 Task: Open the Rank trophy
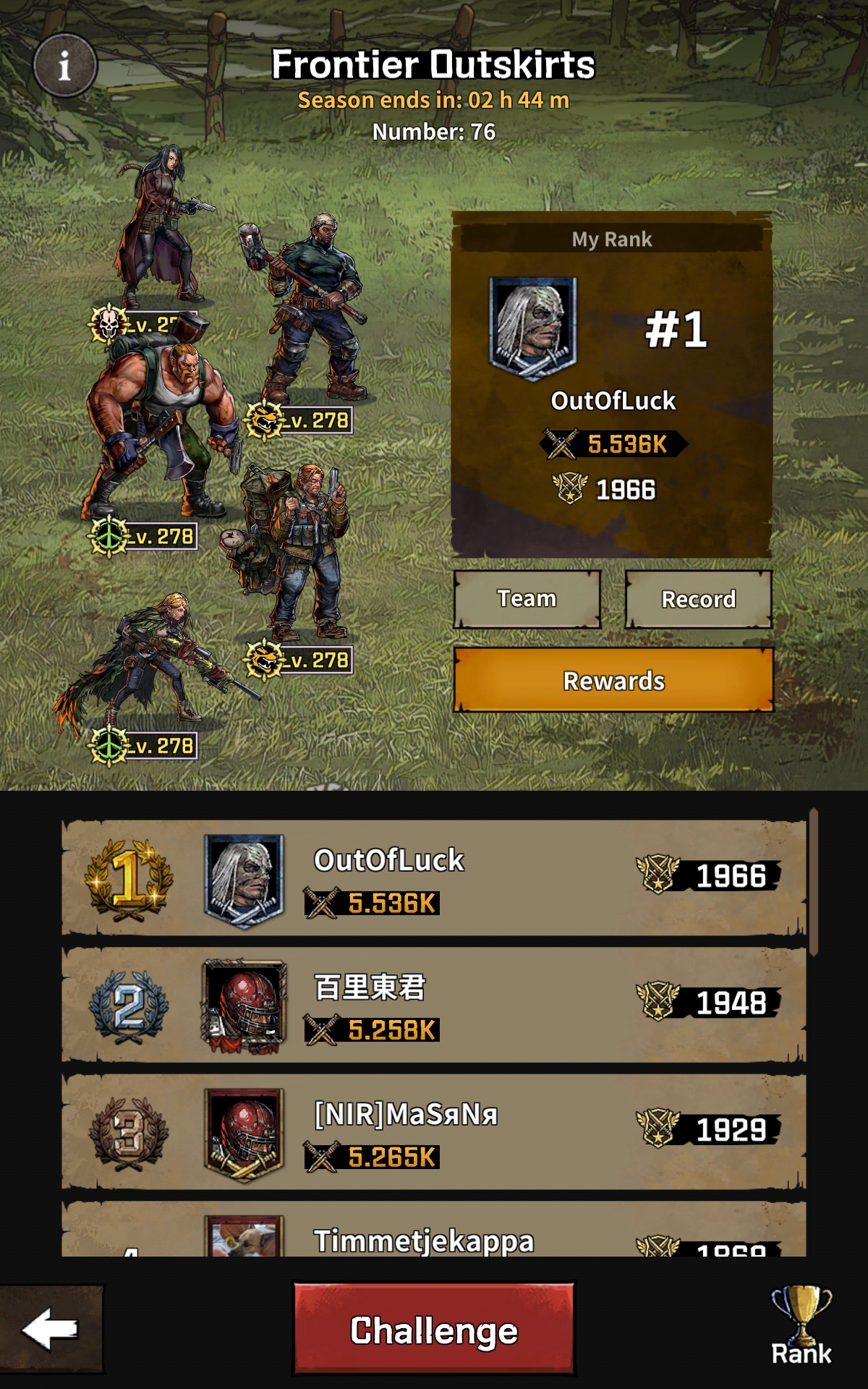point(801,1326)
